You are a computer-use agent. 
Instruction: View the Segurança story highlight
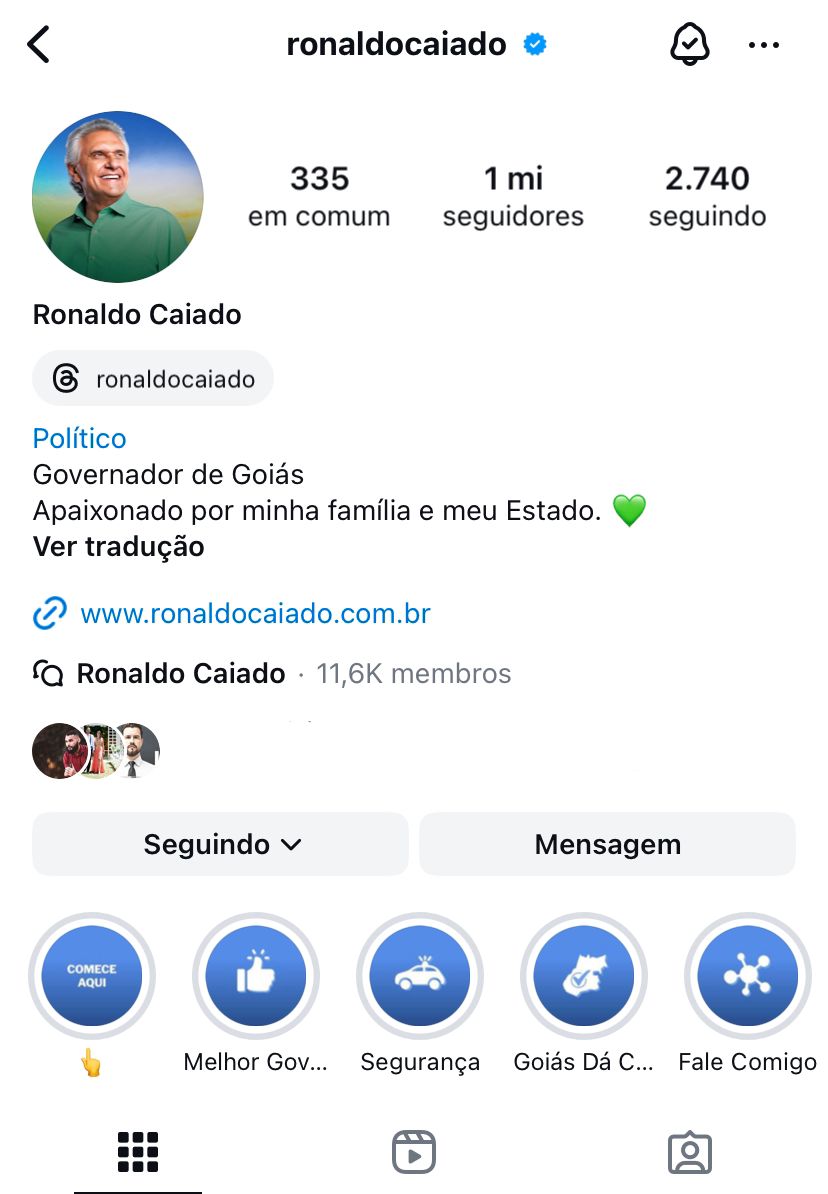coord(420,976)
